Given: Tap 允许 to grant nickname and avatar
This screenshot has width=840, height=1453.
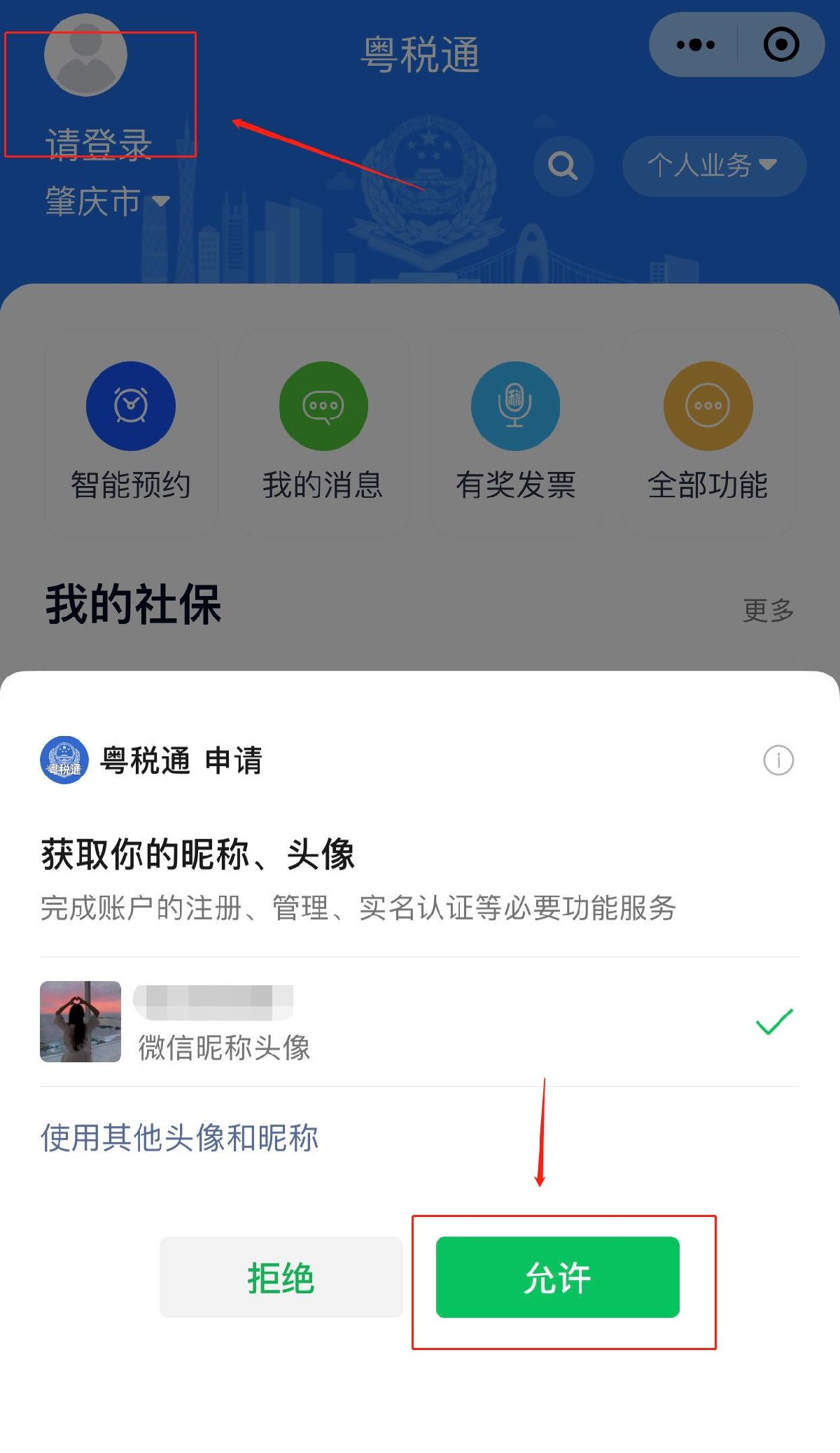Looking at the screenshot, I should 557,1277.
